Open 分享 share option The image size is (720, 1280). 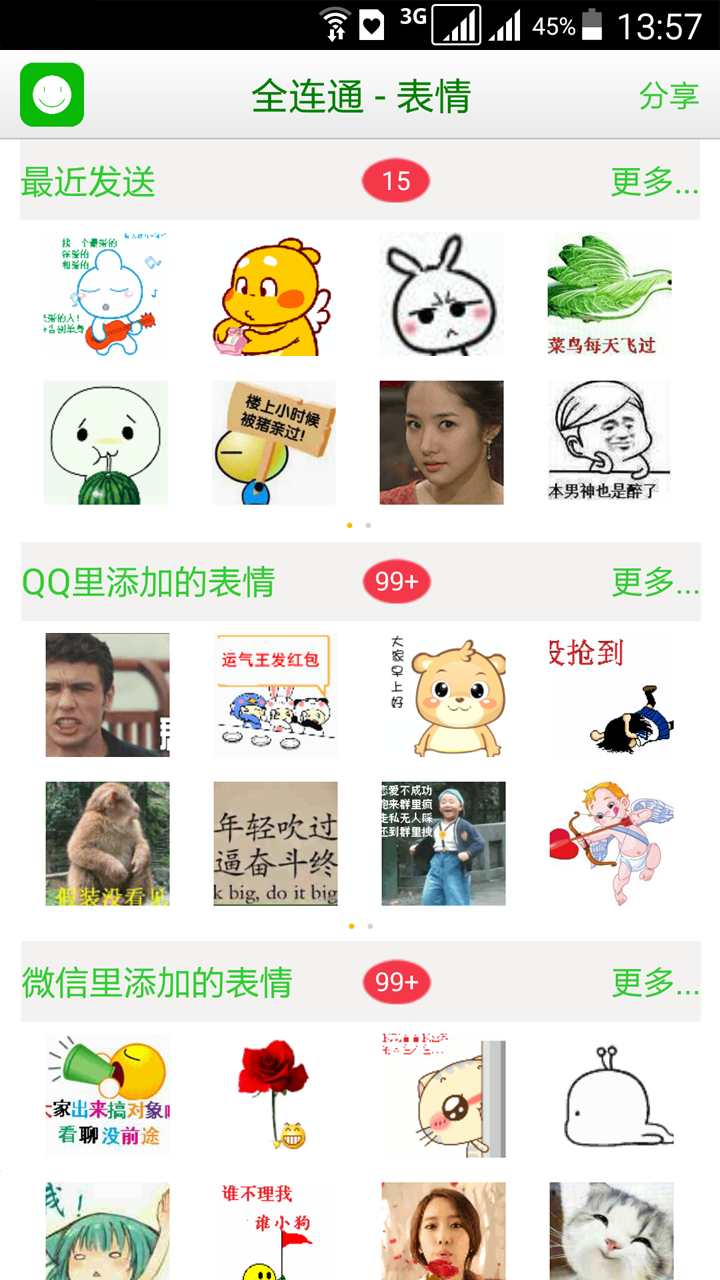point(668,96)
